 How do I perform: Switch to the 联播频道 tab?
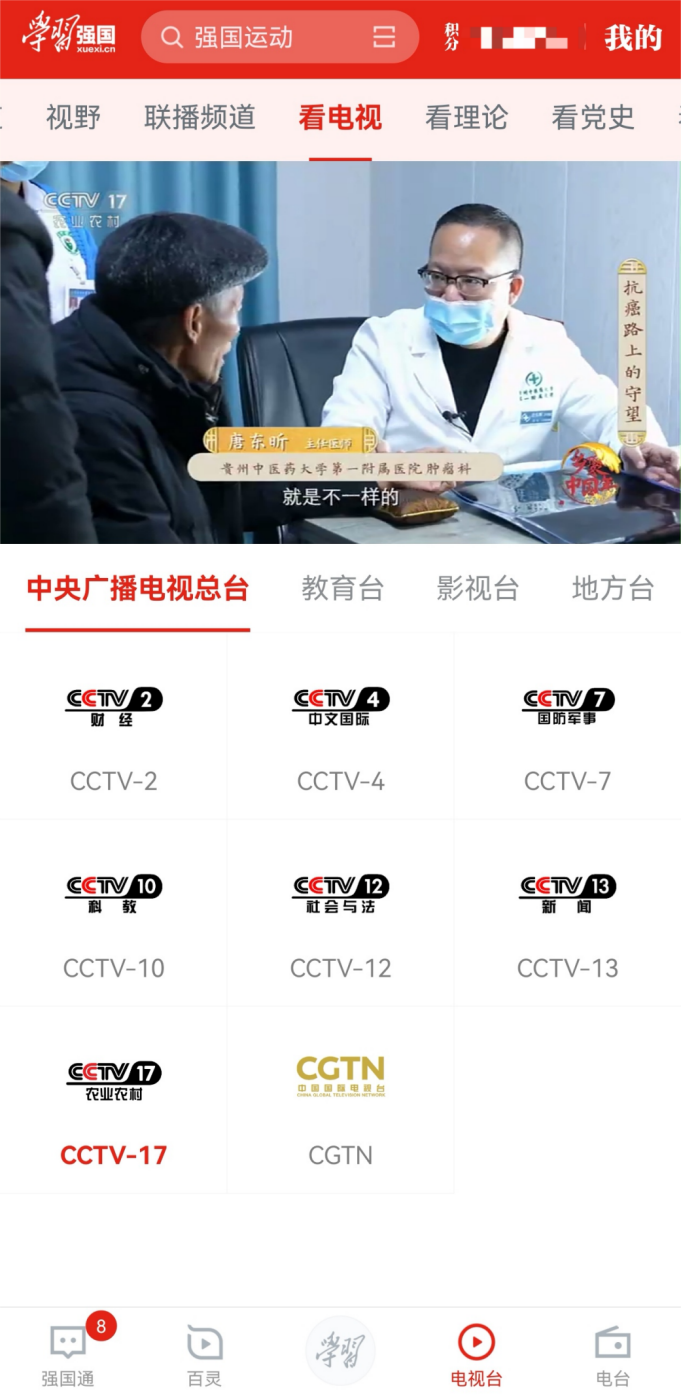(x=200, y=118)
